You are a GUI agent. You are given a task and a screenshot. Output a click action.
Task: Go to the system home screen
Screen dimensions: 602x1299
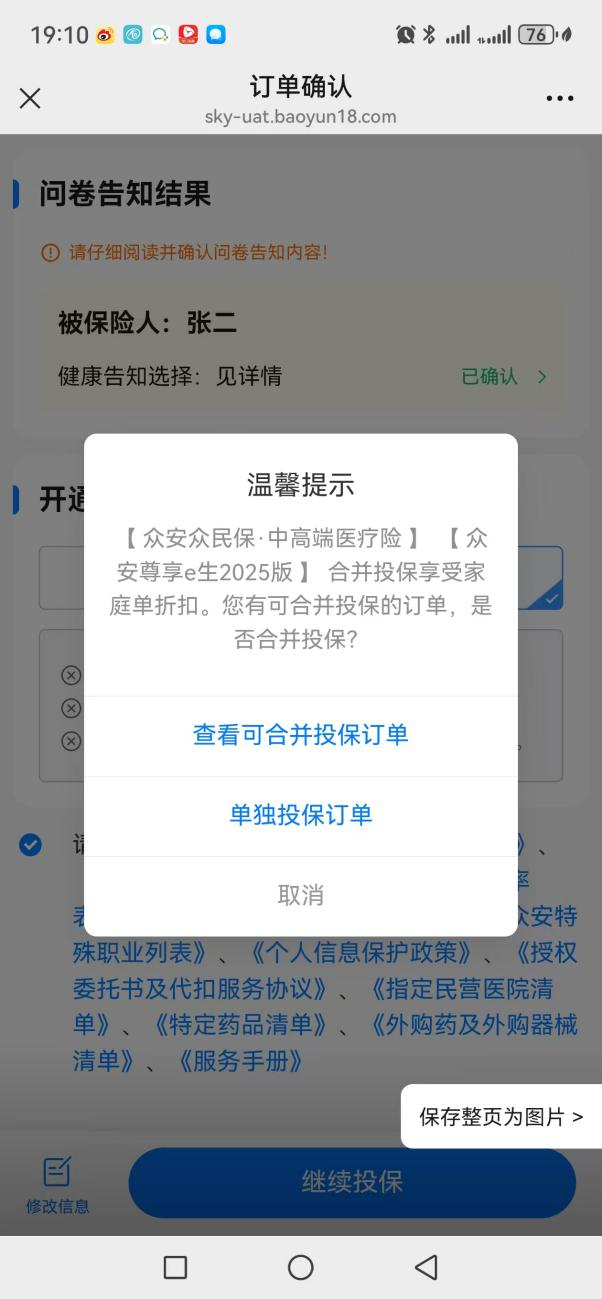tap(301, 1267)
